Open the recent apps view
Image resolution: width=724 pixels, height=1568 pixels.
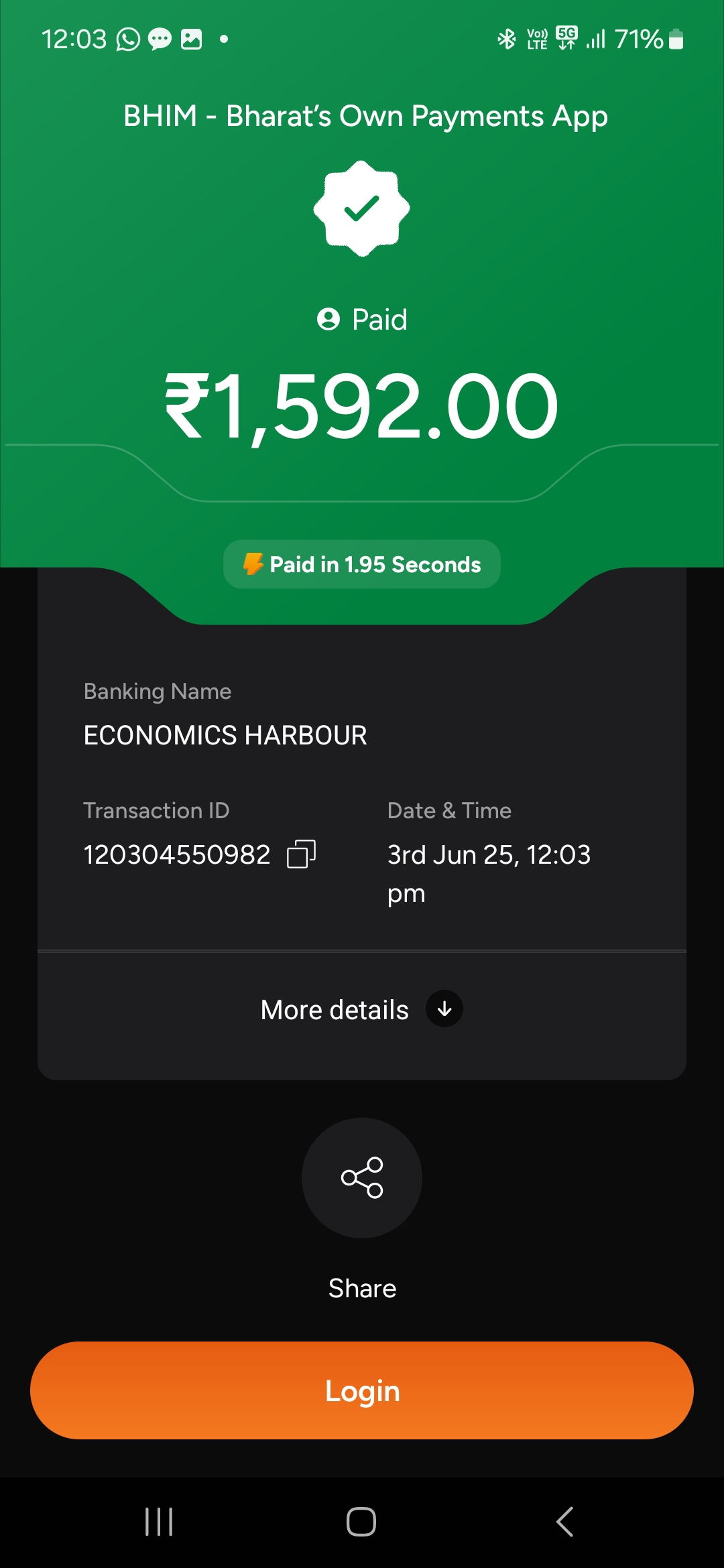[159, 1522]
